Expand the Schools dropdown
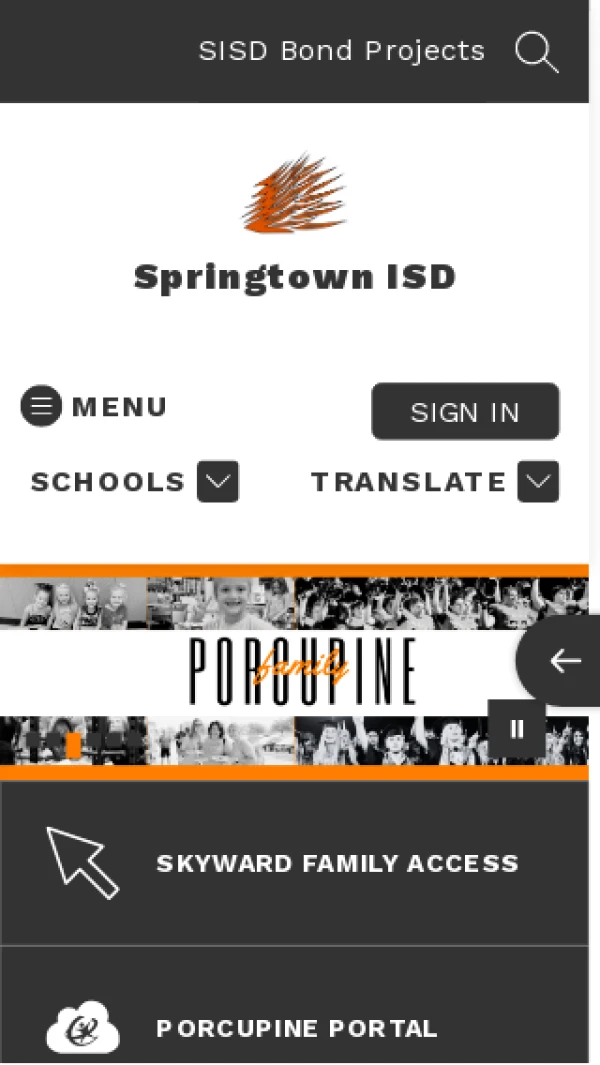 pos(217,482)
